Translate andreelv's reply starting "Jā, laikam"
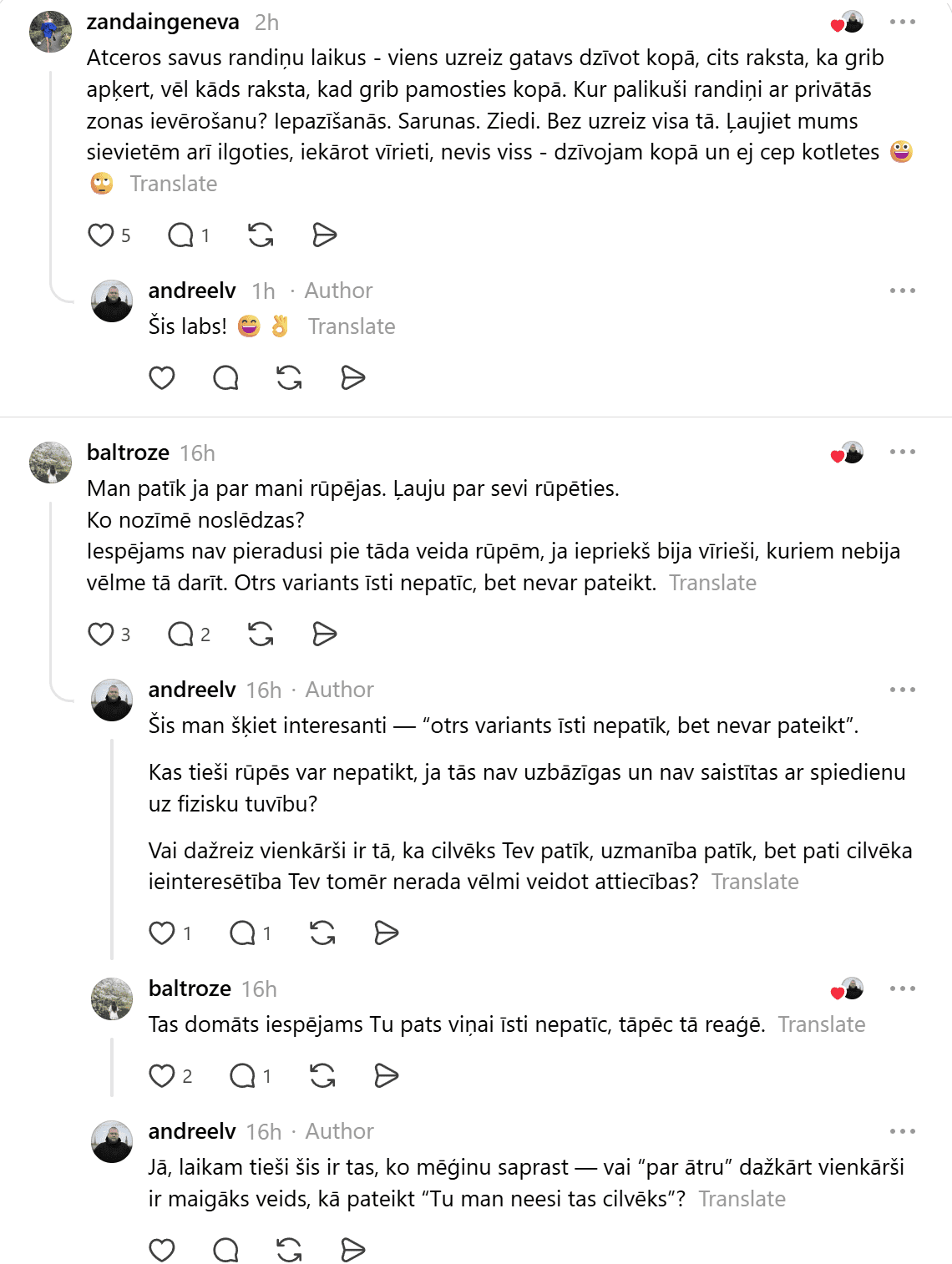 742,1199
